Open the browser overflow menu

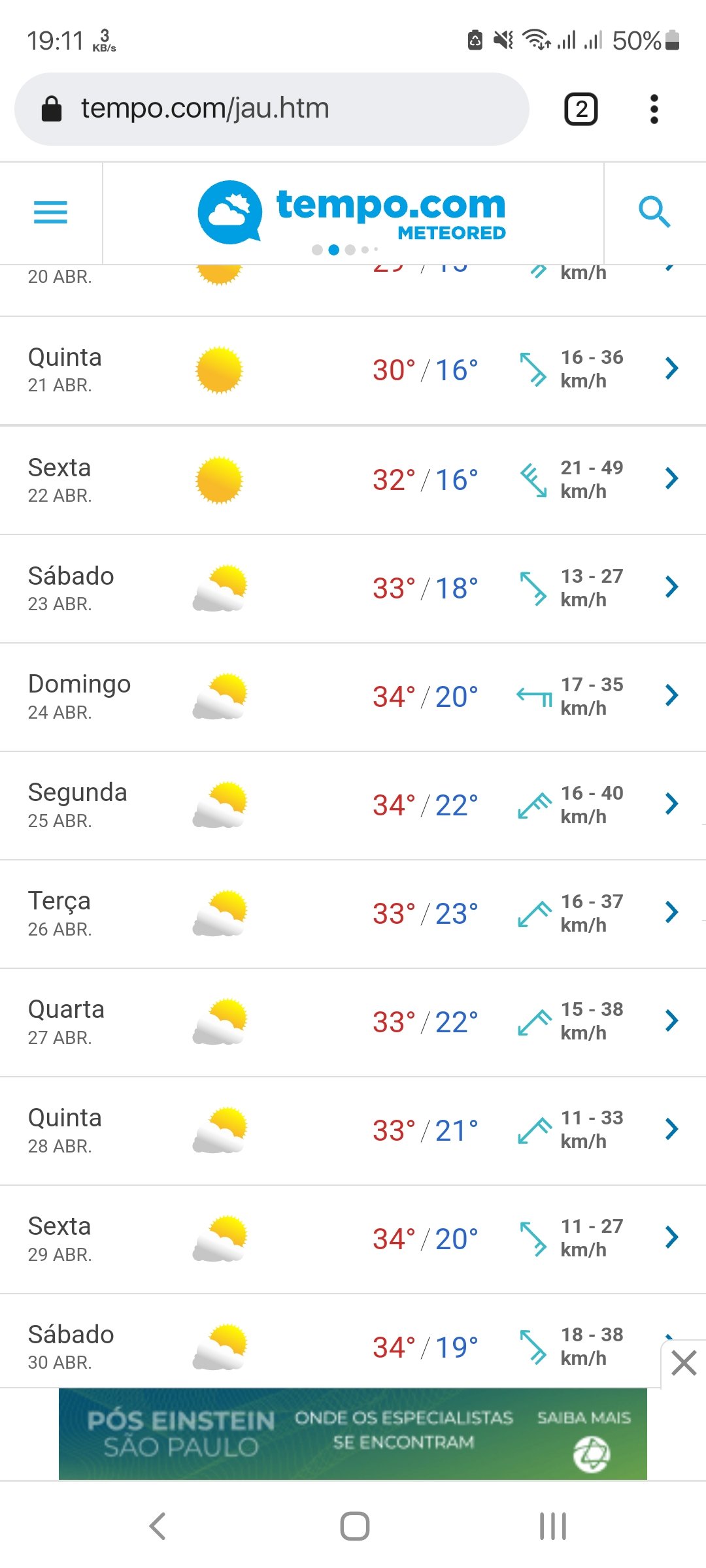tap(654, 109)
